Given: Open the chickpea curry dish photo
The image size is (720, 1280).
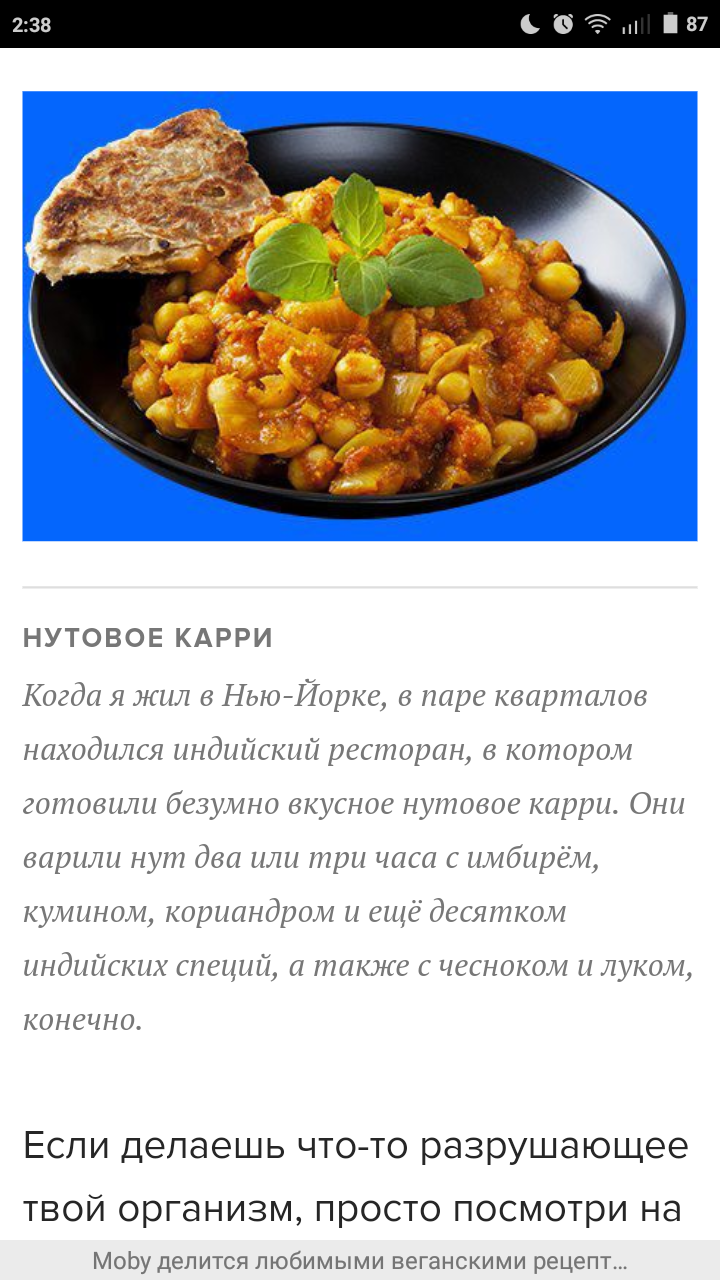Looking at the screenshot, I should coord(360,316).
